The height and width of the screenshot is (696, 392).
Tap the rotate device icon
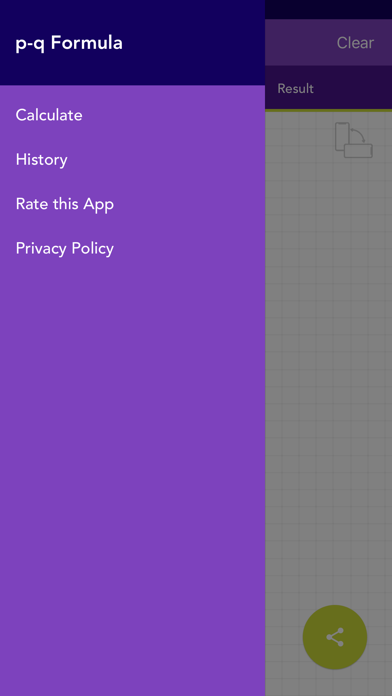point(354,140)
